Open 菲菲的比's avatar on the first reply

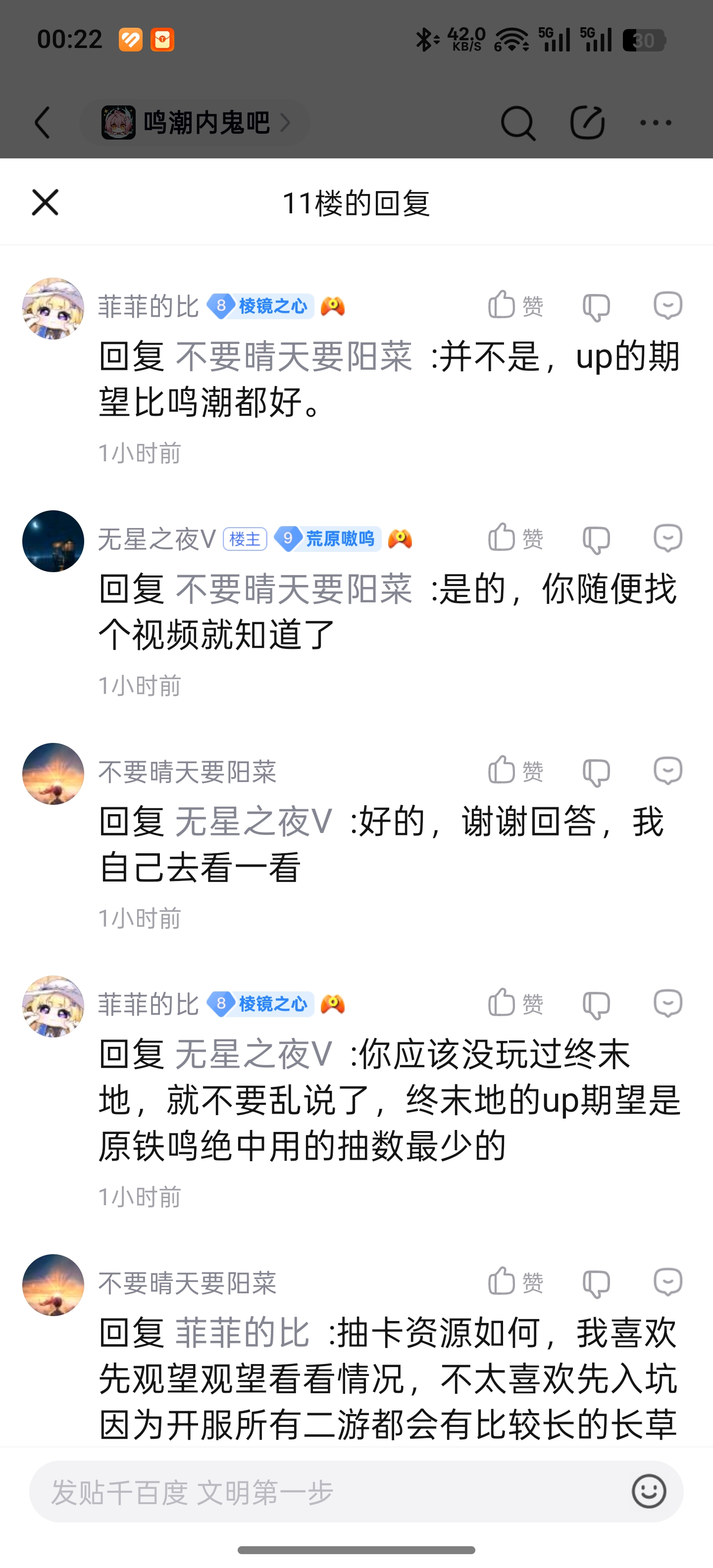tap(53, 309)
